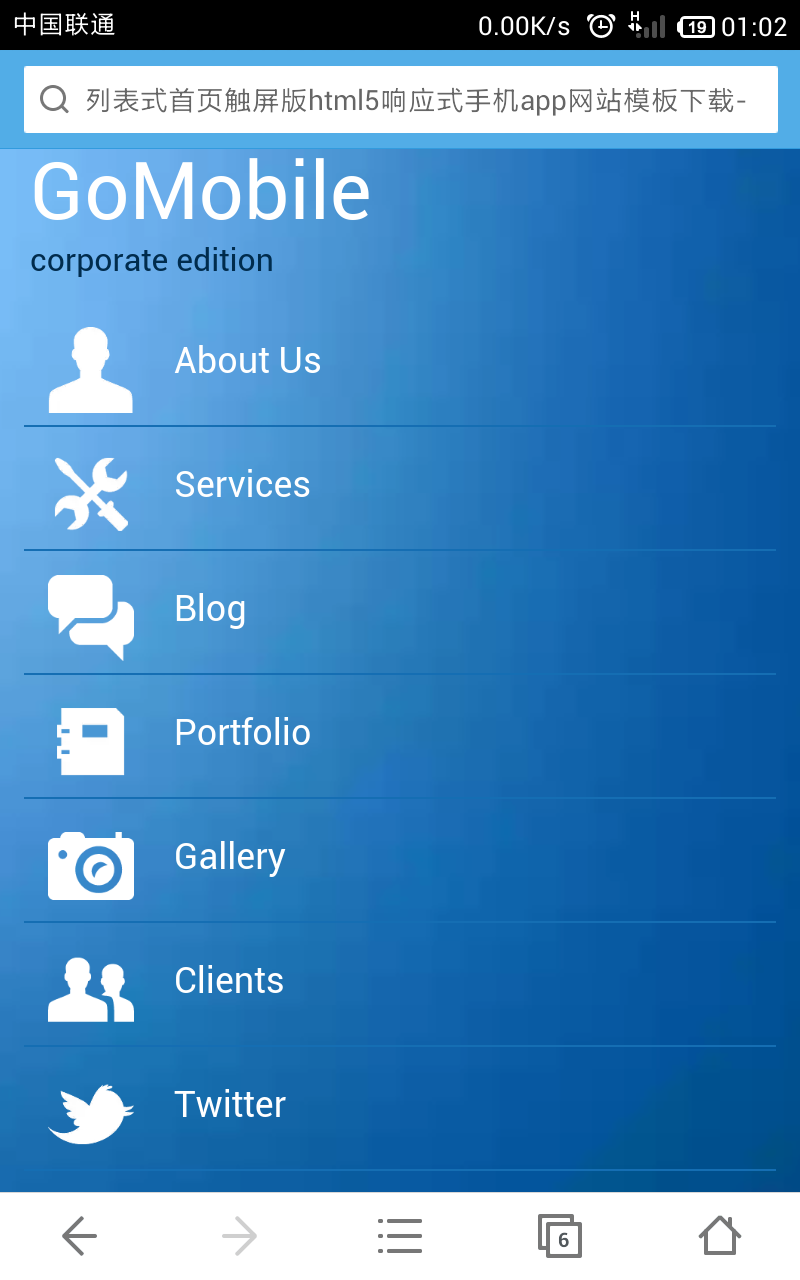Open the Blog menu item
800x1280 pixels.
point(210,609)
